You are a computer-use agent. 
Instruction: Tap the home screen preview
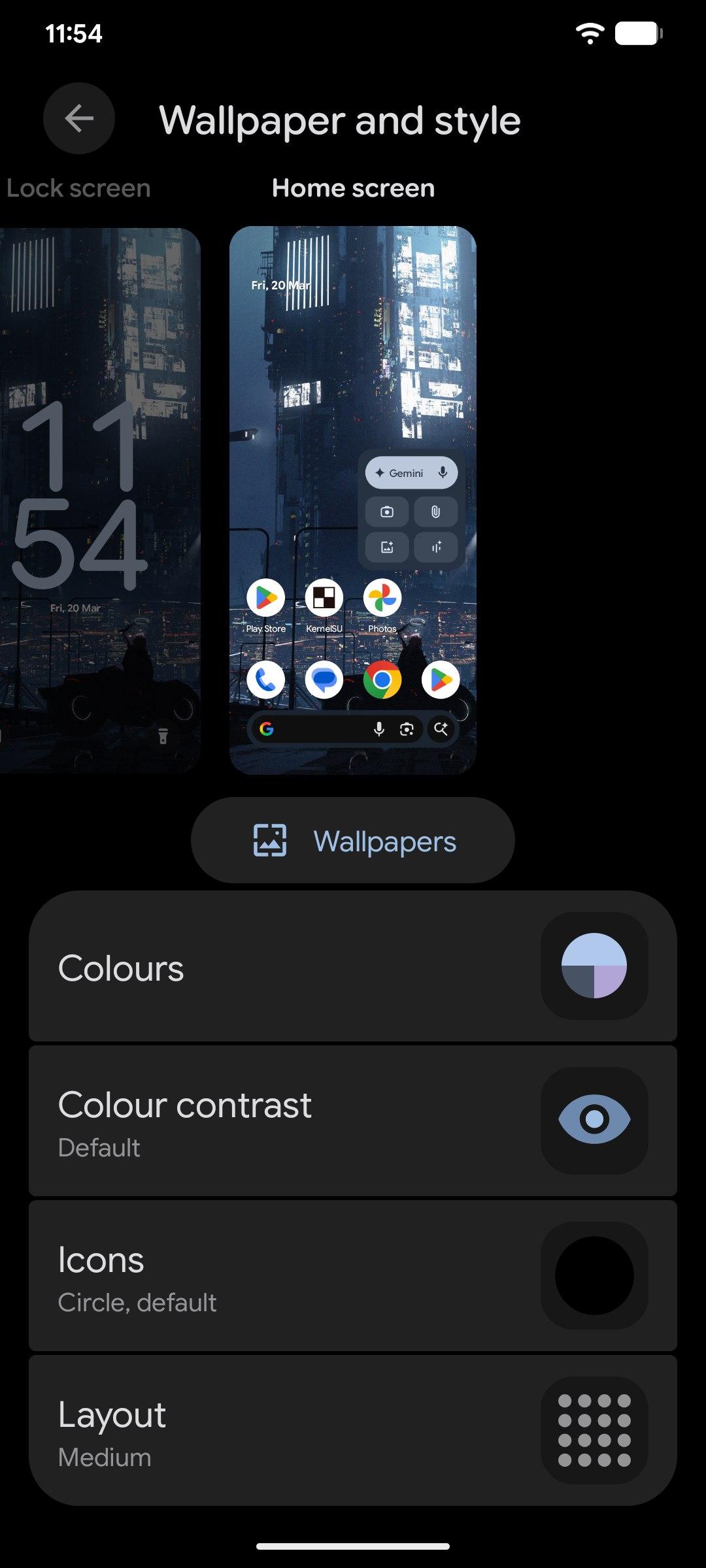(x=353, y=500)
